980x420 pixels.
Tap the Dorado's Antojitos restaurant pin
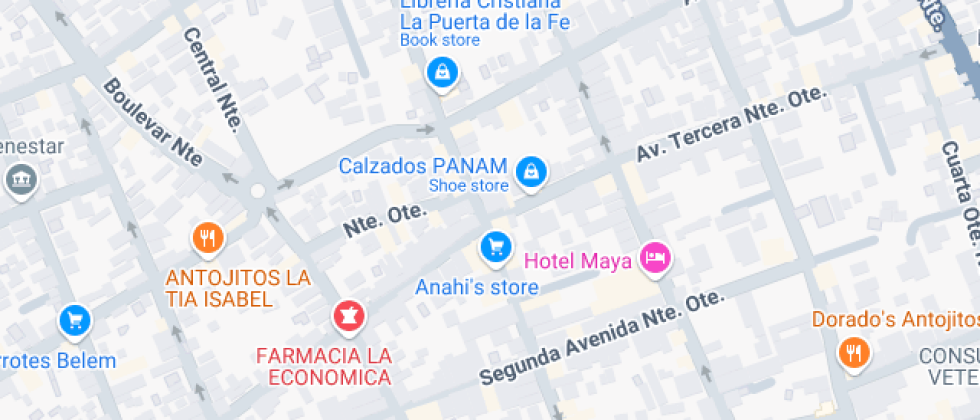[x=853, y=353]
